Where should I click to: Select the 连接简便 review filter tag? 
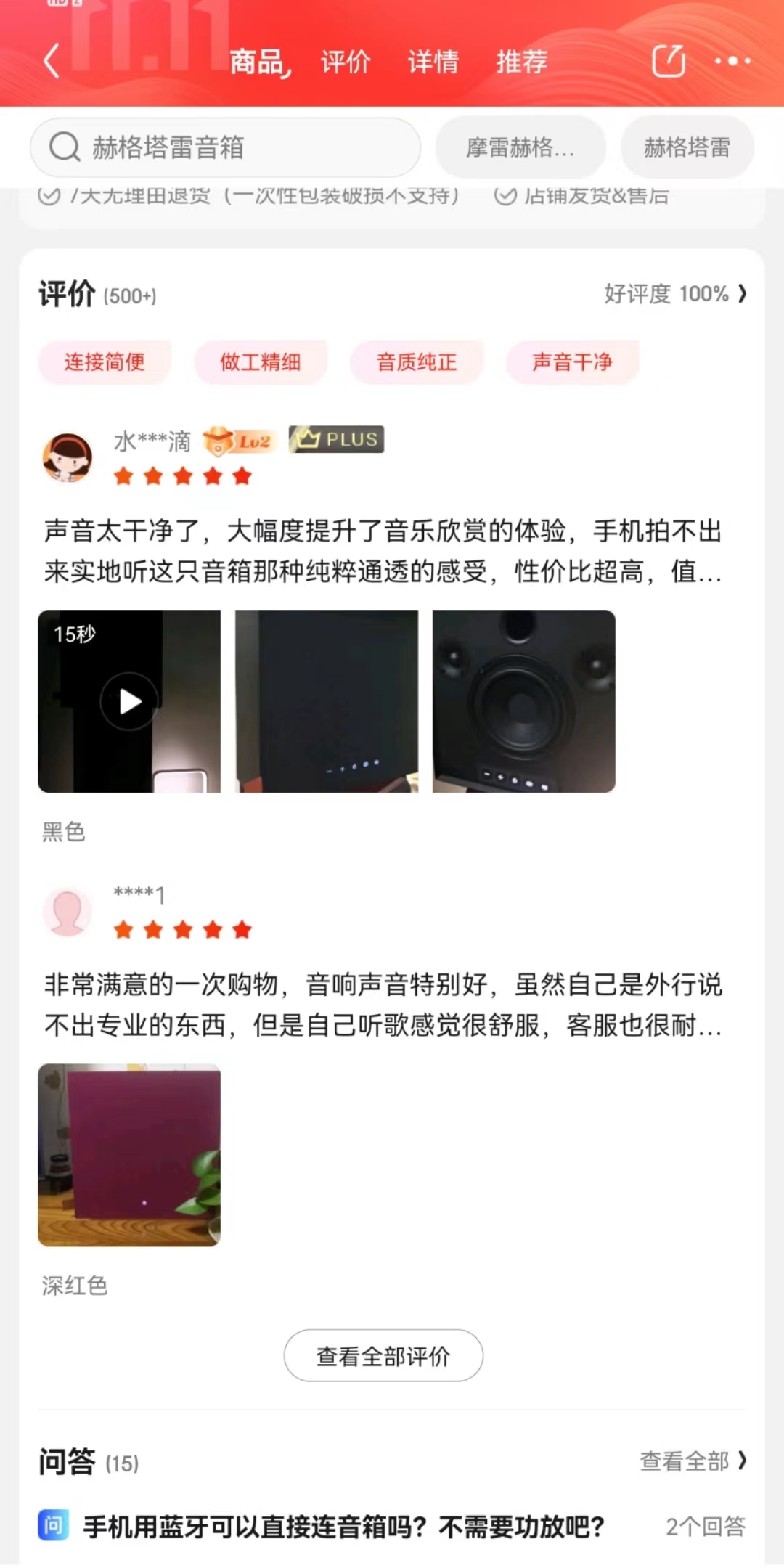104,362
